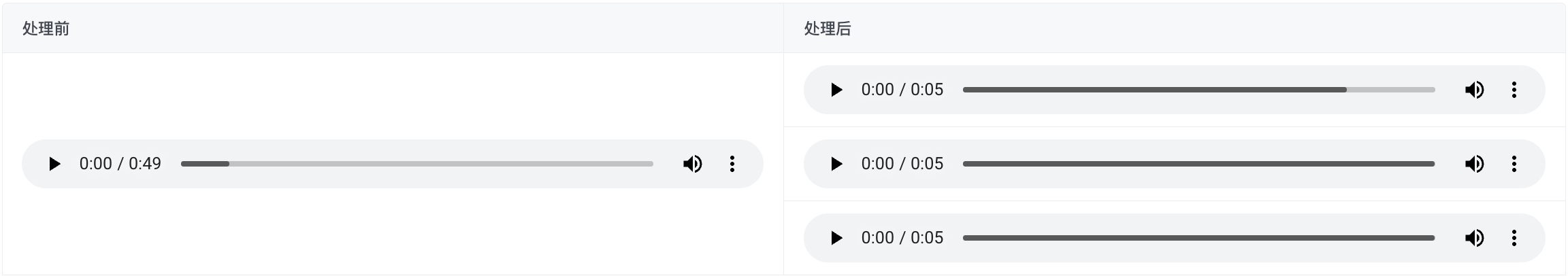This screenshot has height=276, width=1568.
Task: Tap the seek bar of the 0:49 audio
Action: (416, 164)
